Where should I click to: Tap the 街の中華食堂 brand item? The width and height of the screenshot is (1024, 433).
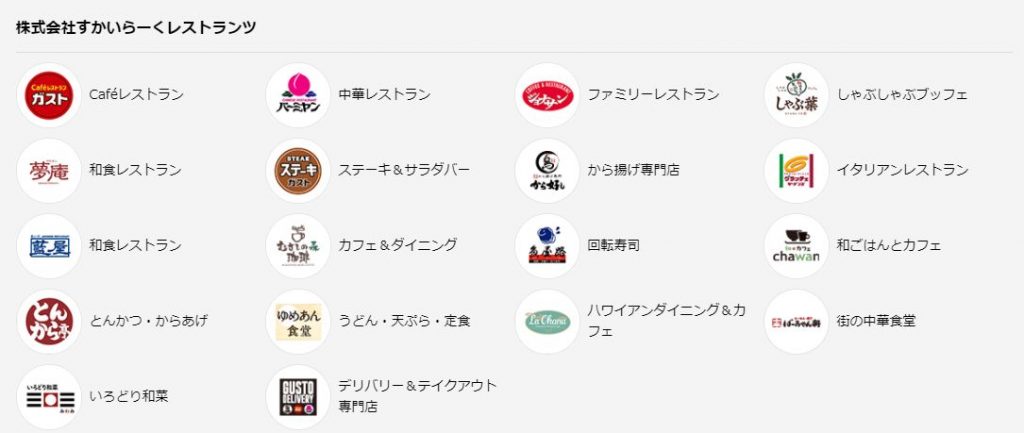[796, 321]
